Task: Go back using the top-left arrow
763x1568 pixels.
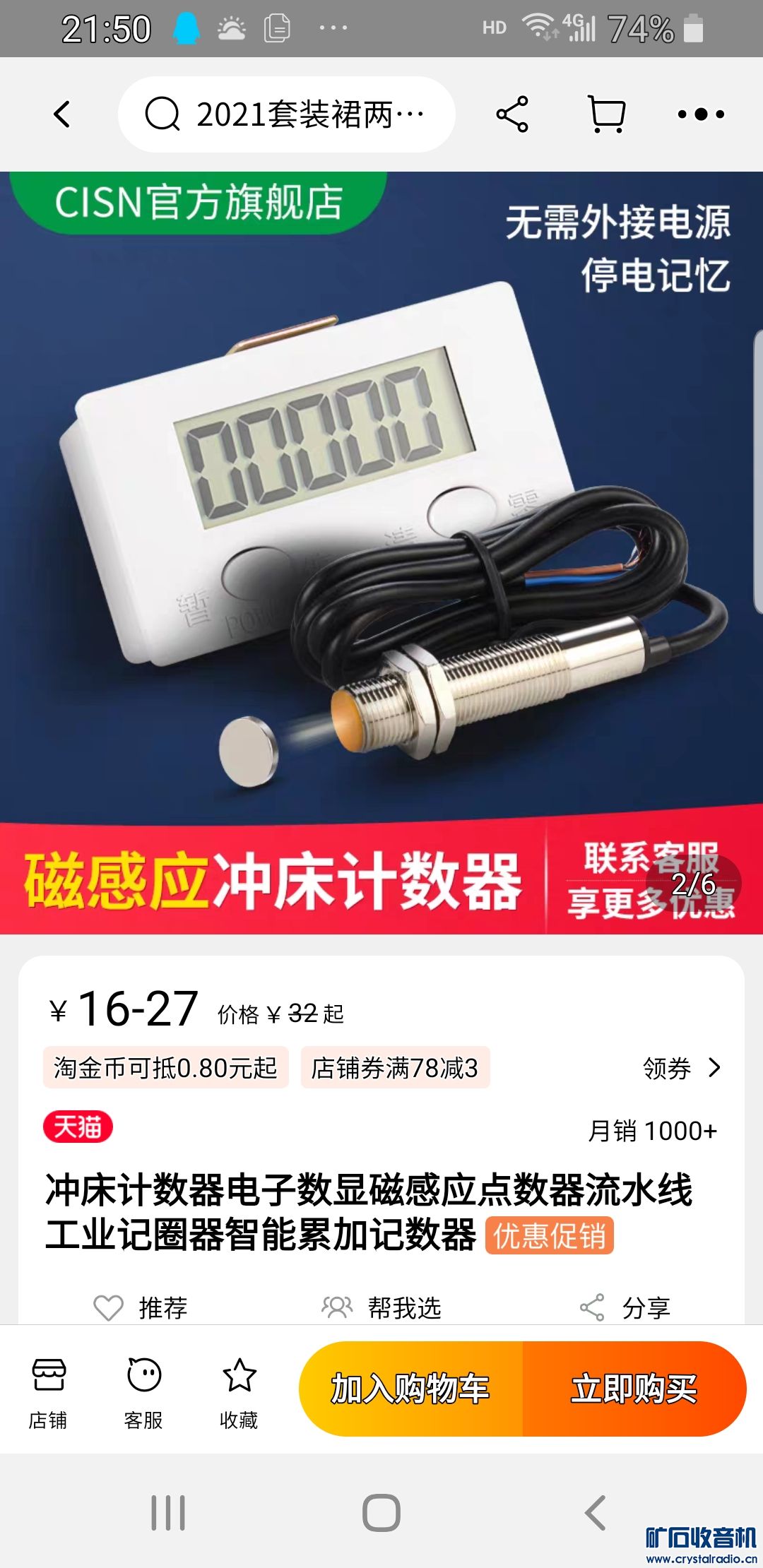Action: pyautogui.click(x=62, y=114)
